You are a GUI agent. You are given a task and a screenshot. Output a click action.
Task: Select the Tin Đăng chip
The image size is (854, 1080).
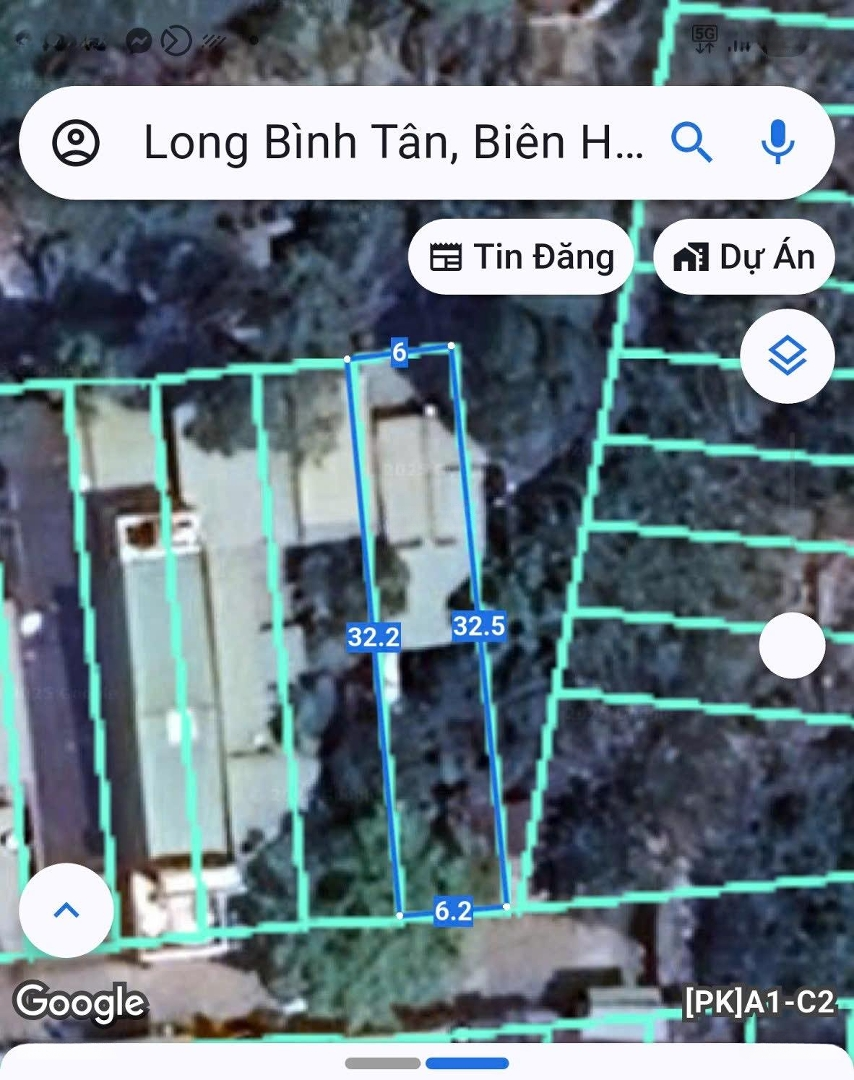coord(521,257)
